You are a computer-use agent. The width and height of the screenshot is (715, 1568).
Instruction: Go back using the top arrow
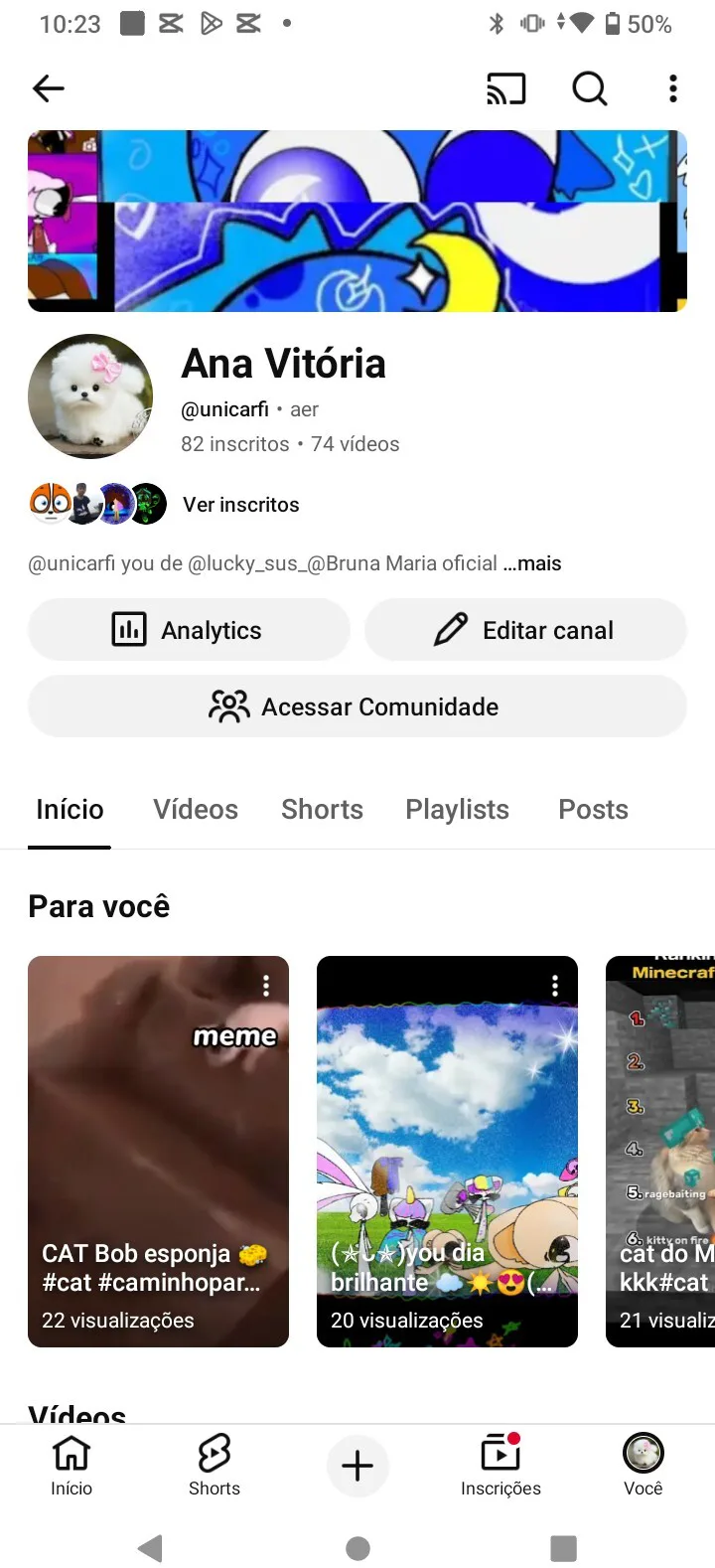[x=49, y=88]
